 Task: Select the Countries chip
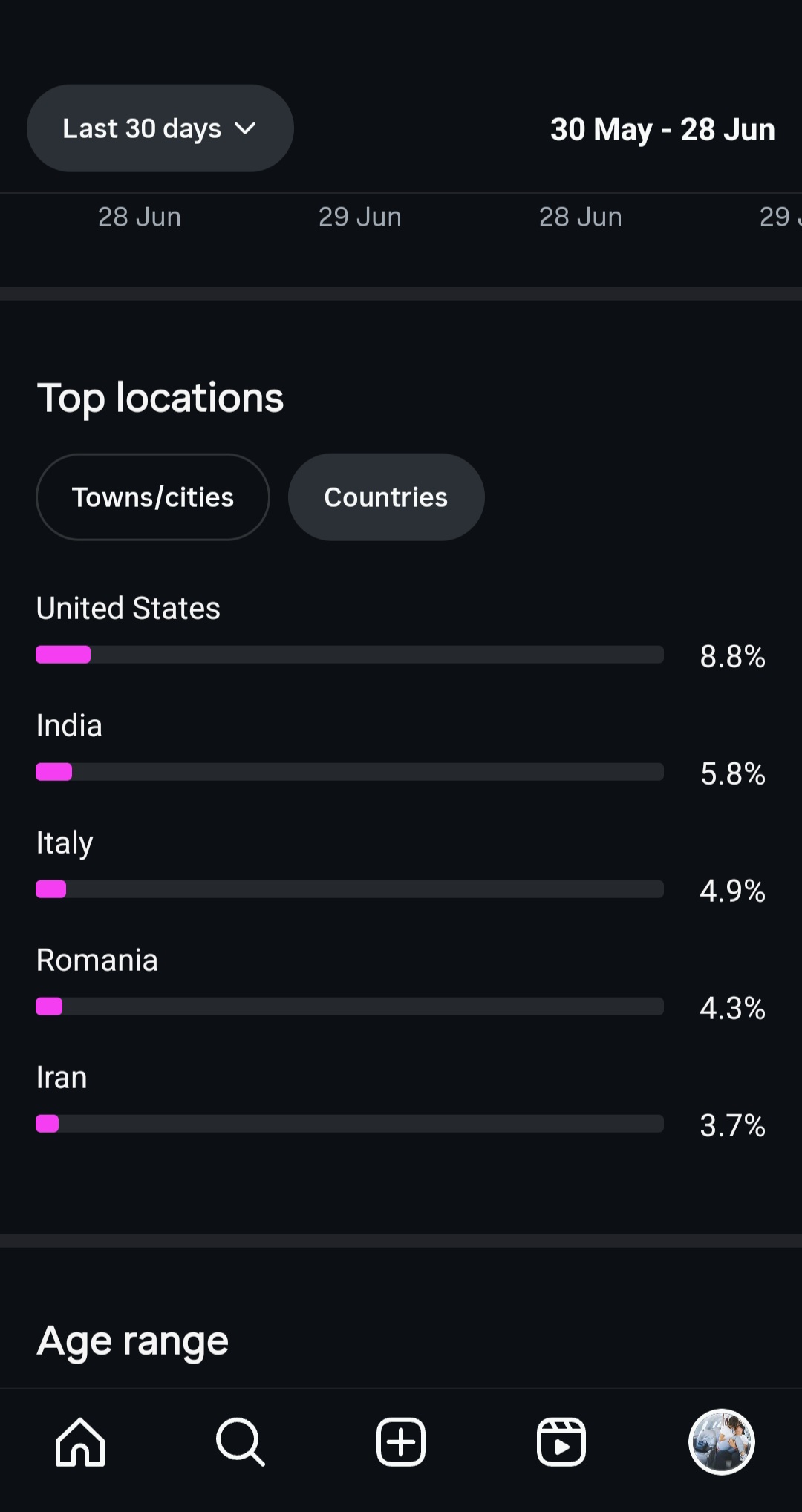click(386, 497)
